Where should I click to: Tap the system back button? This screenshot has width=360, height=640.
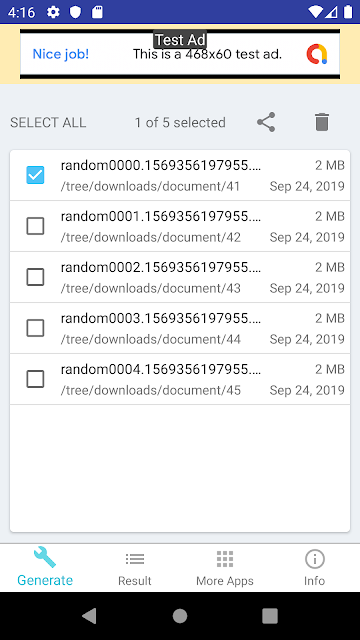[x=89, y=616]
